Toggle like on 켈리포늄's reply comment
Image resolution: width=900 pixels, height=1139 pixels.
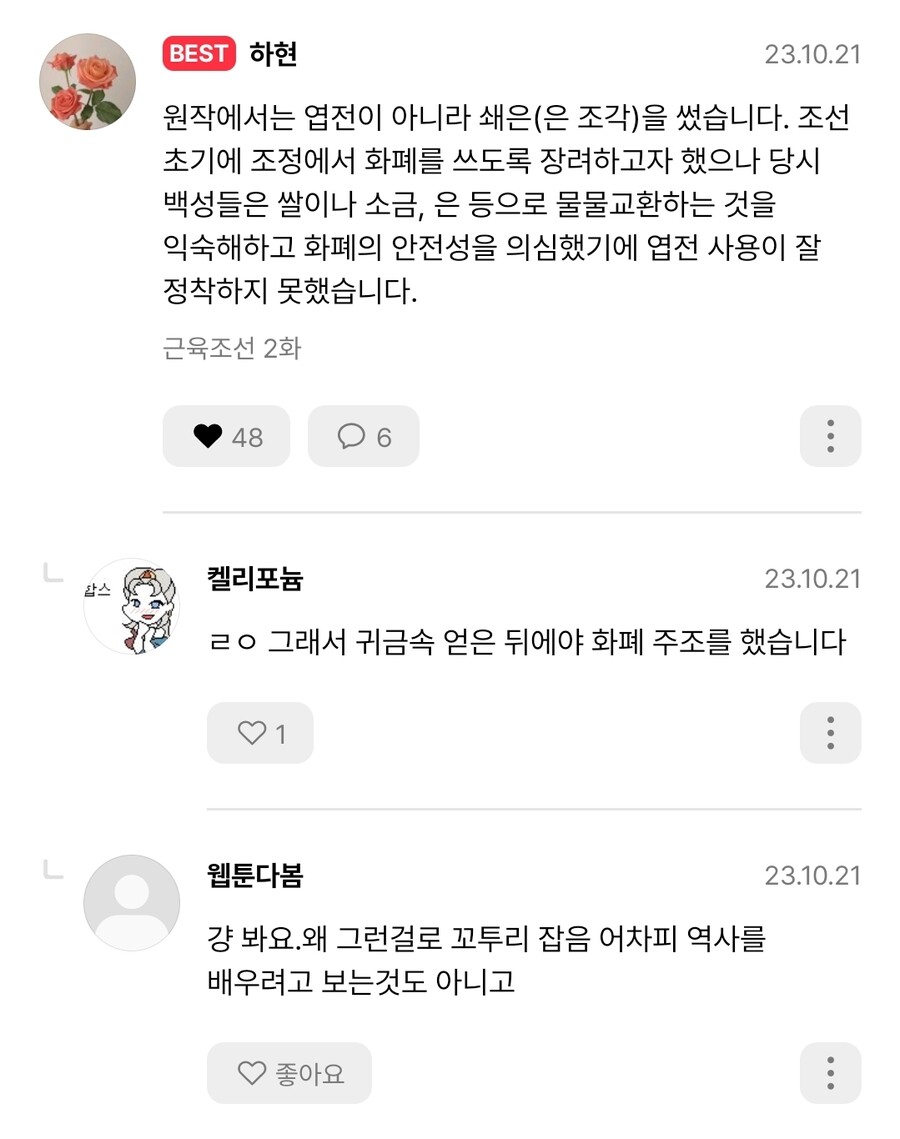(x=260, y=732)
